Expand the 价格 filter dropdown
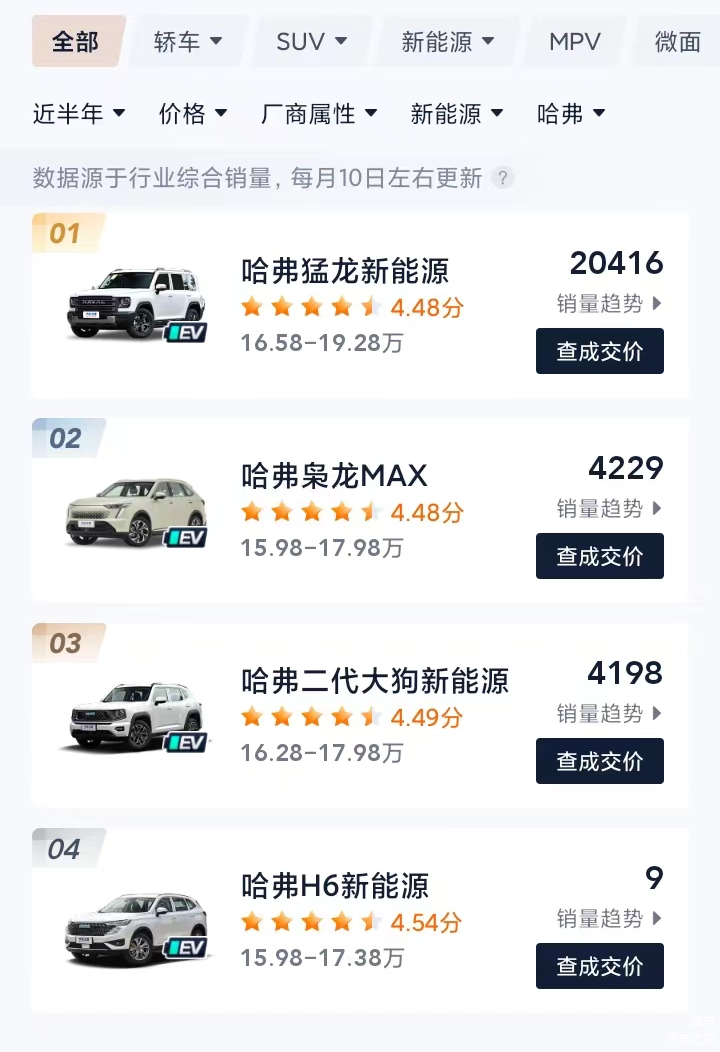 tap(193, 114)
